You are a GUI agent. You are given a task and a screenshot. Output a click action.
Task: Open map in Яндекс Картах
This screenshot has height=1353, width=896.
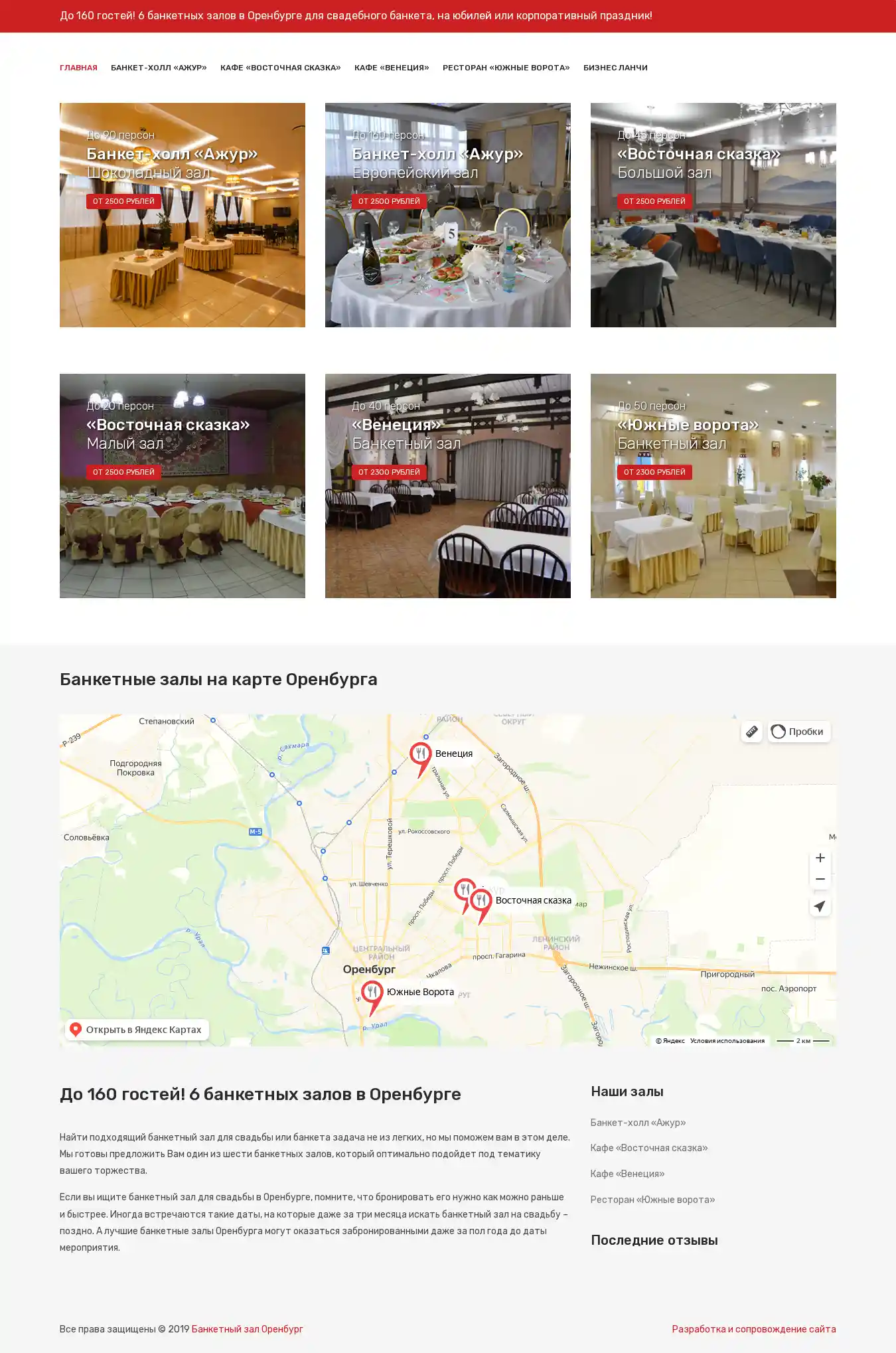pyautogui.click(x=137, y=1030)
